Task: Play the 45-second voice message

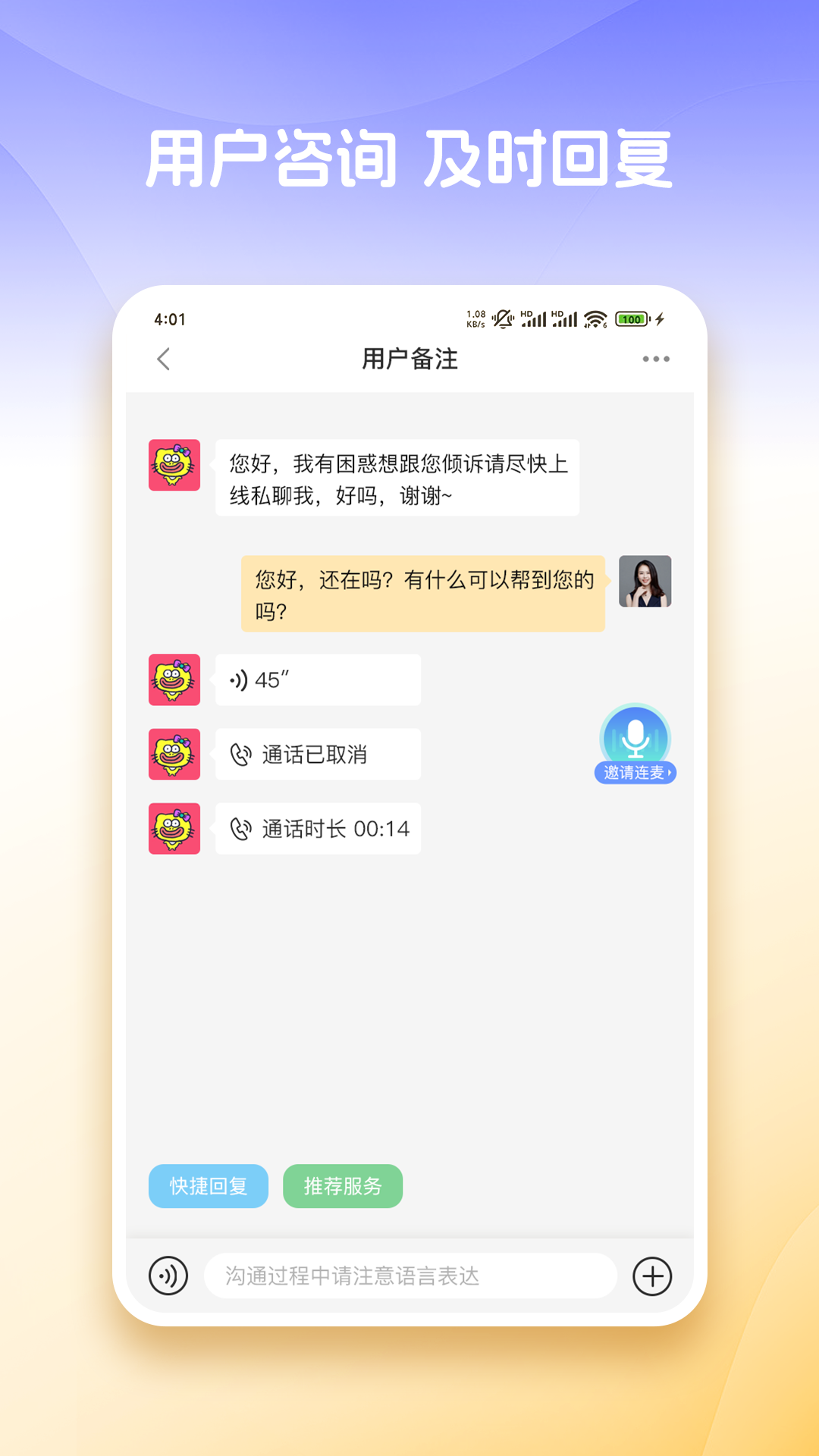Action: tap(241, 679)
